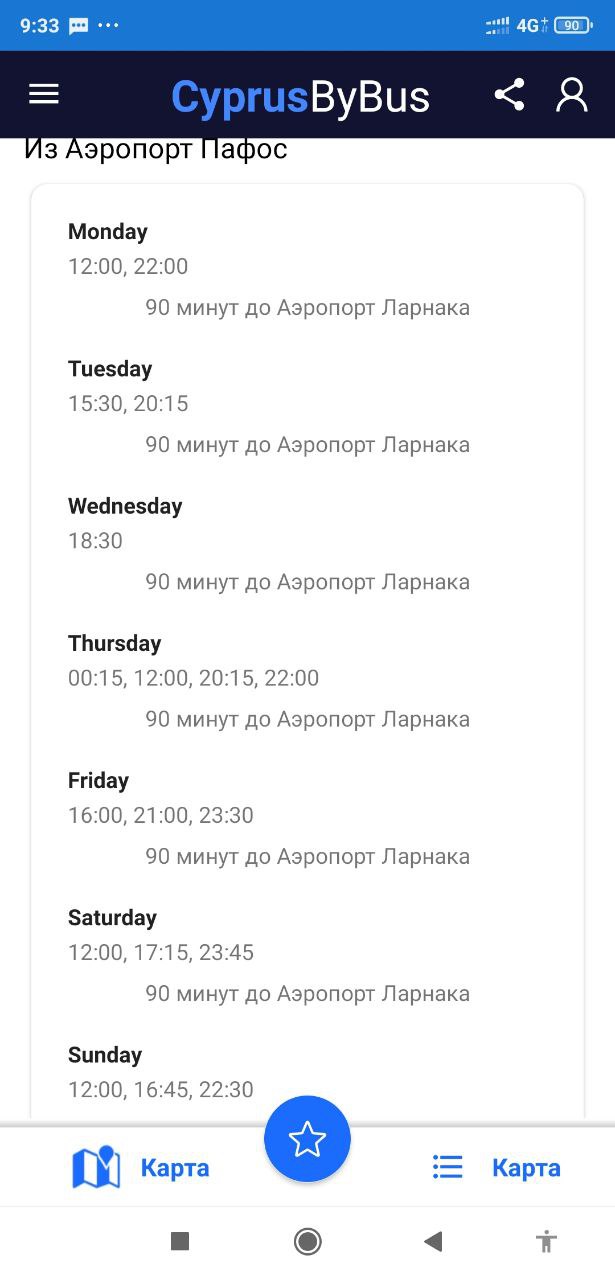Screen dimensions: 615x1280
Task: Open the hamburger drawer menu
Action: 44,94
